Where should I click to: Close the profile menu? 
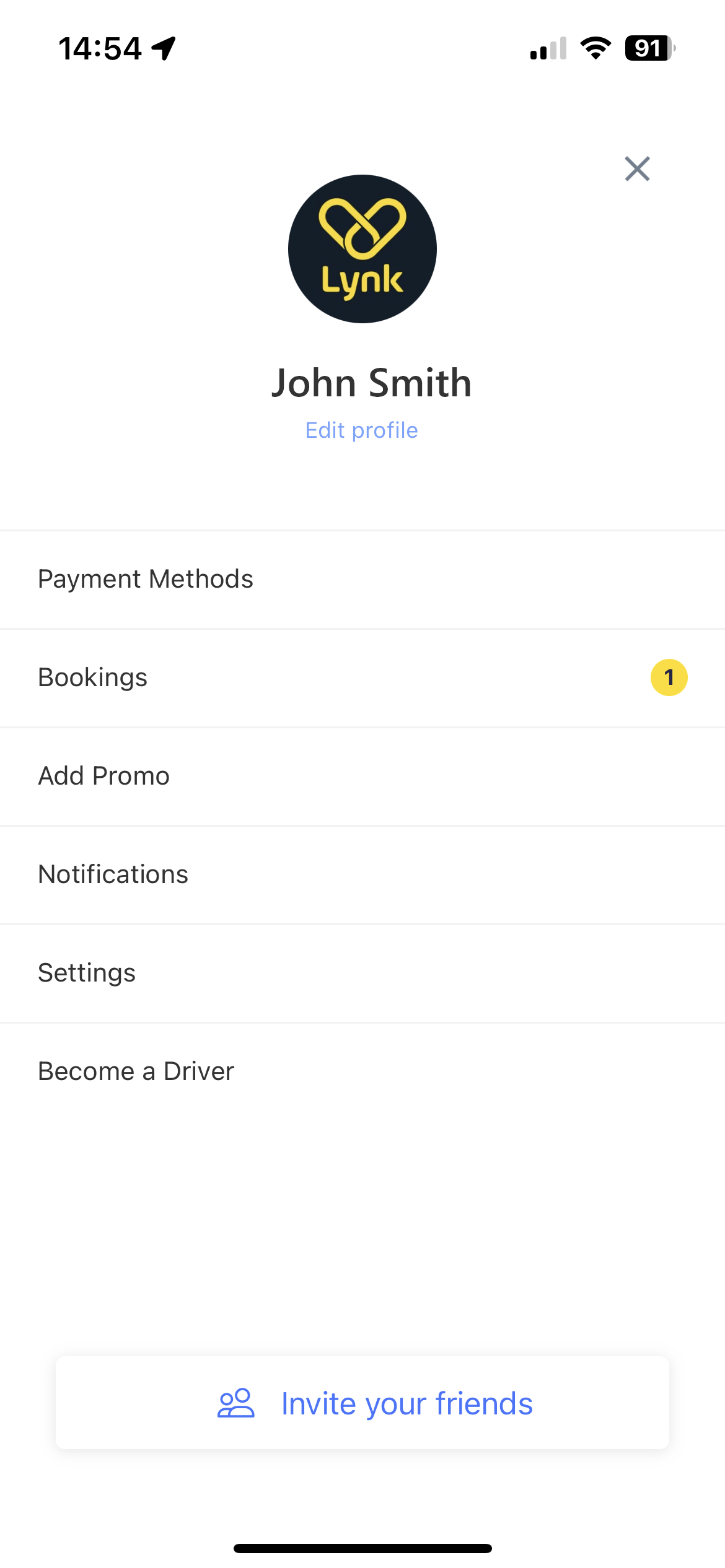click(x=637, y=168)
